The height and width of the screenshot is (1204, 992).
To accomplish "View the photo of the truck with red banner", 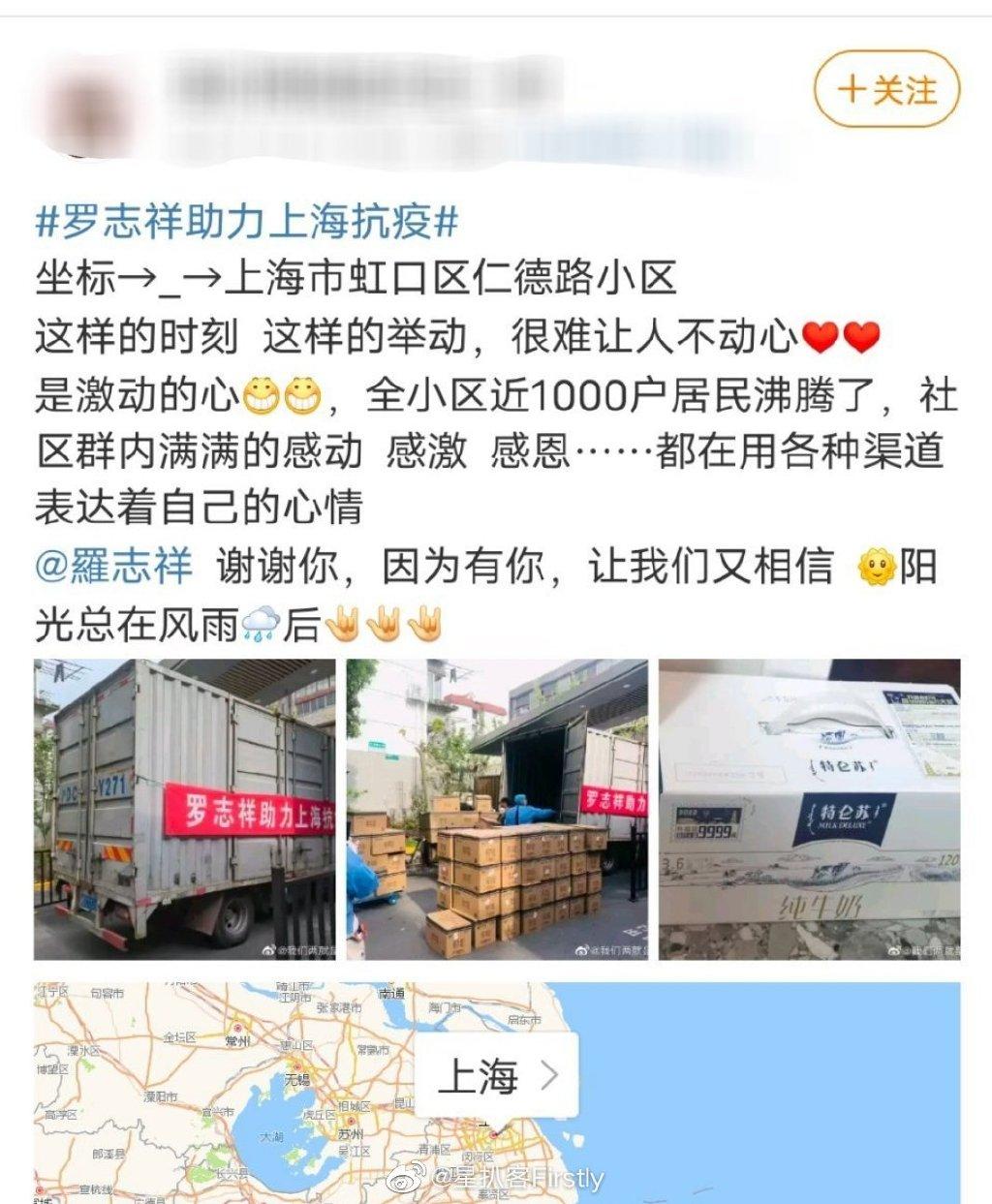I will pos(185,810).
